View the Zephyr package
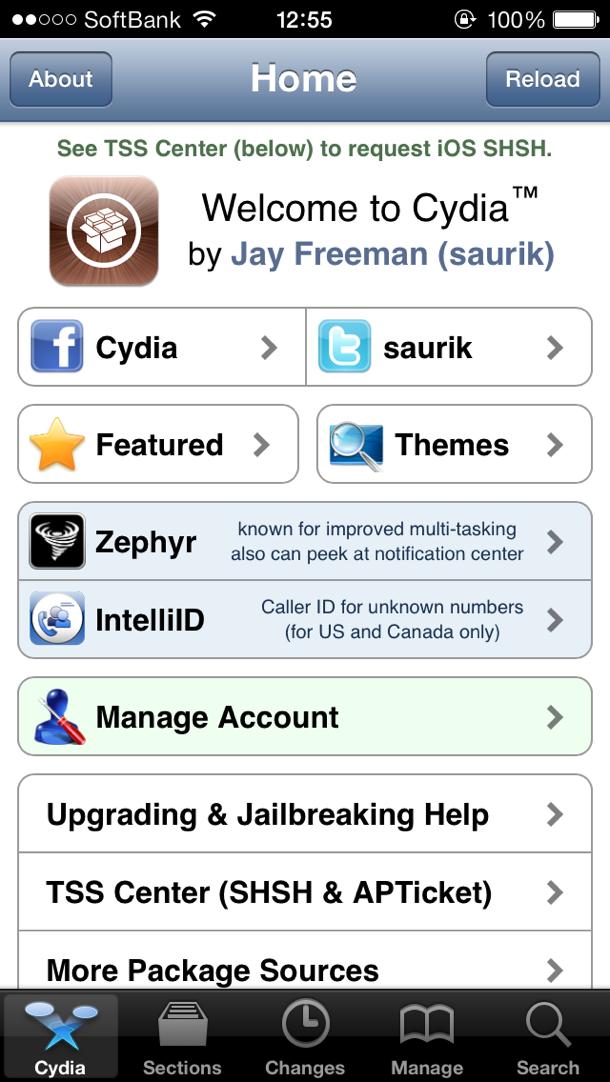This screenshot has height=1082, width=610. (x=305, y=542)
